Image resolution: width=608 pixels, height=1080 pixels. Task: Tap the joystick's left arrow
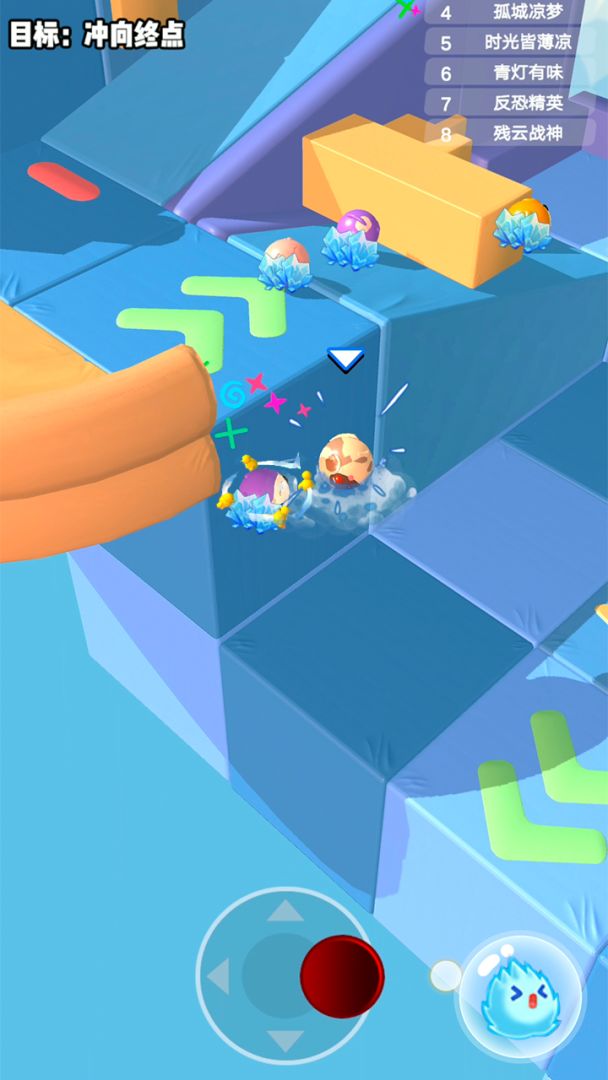click(219, 976)
